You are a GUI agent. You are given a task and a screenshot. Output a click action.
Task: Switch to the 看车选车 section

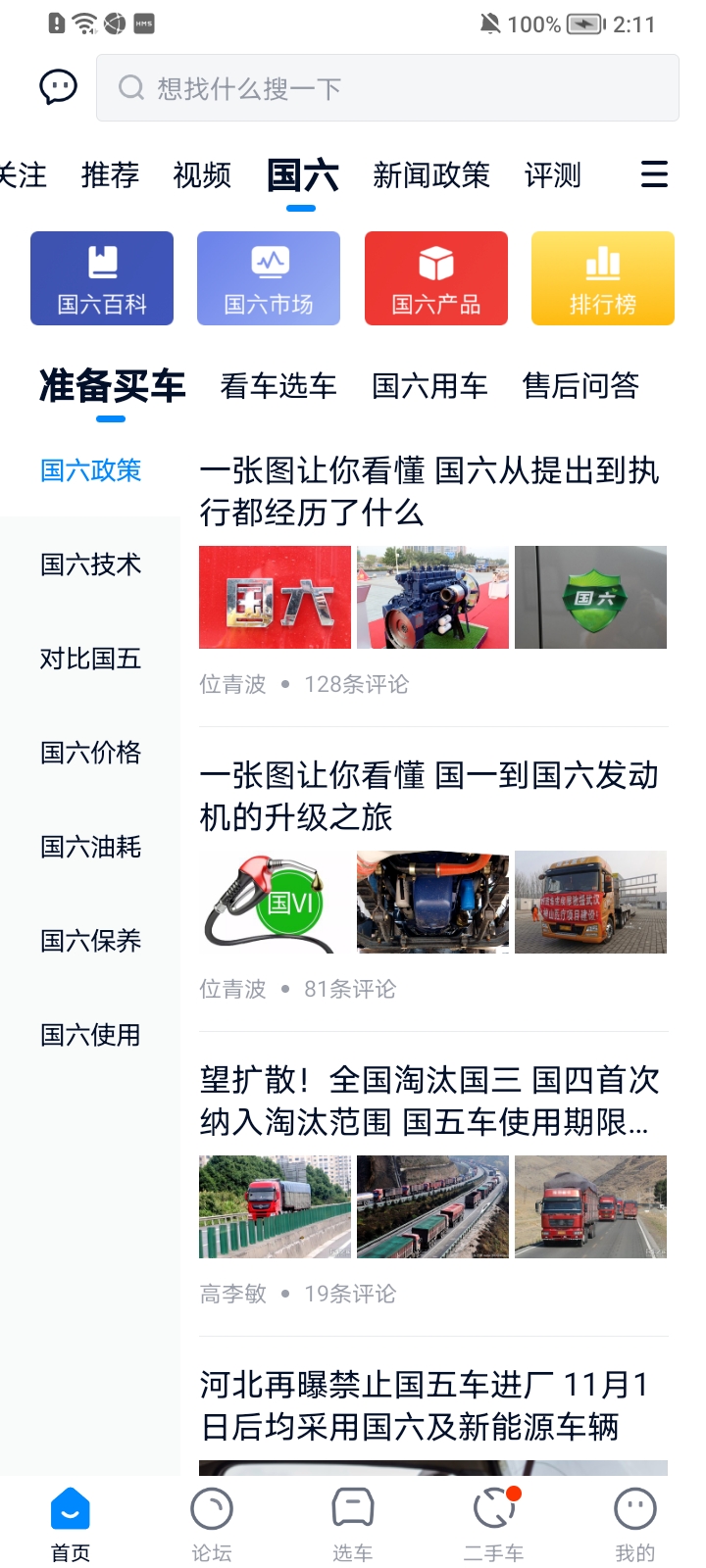(x=278, y=386)
